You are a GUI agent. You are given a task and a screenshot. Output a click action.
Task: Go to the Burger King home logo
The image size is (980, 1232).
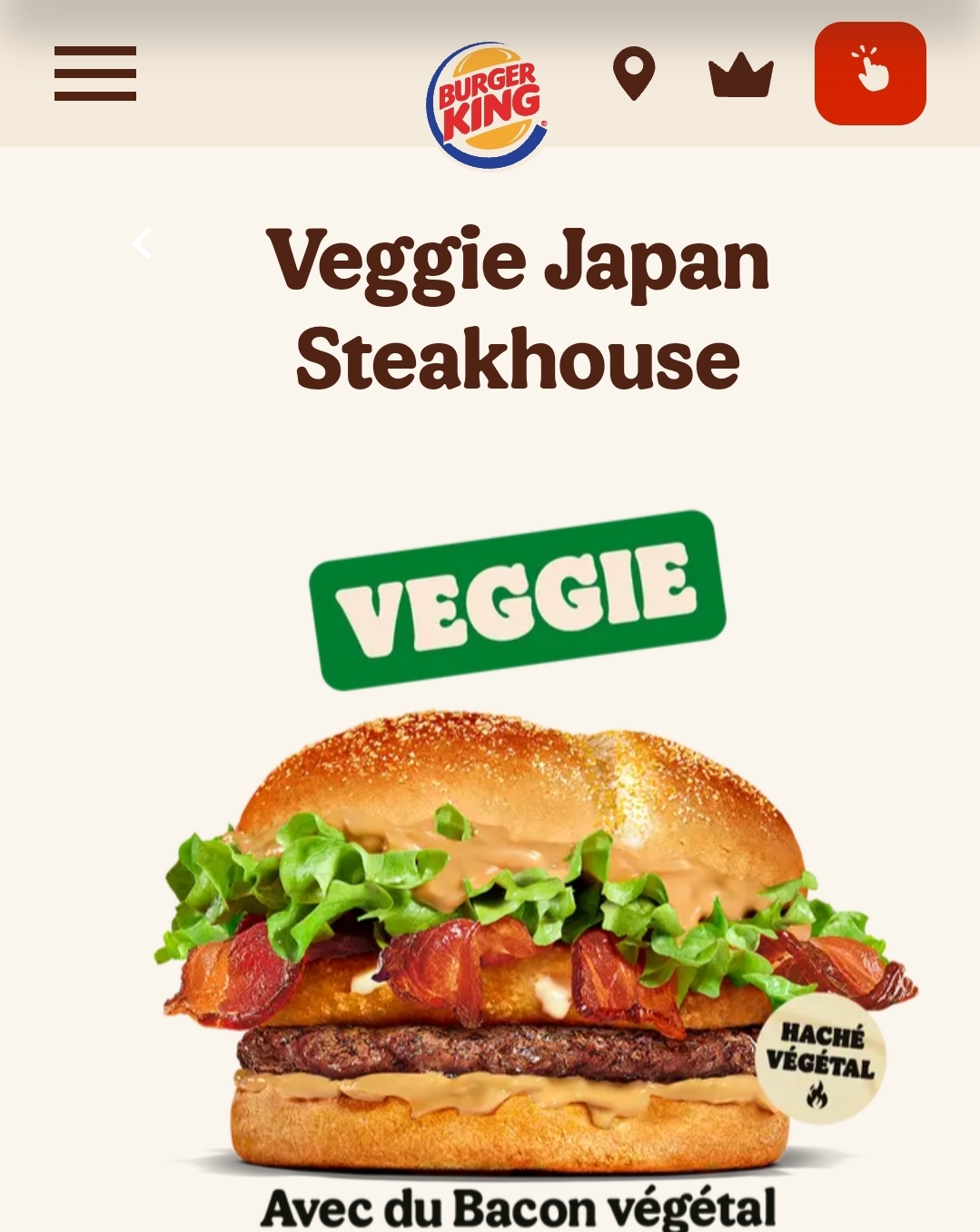click(488, 104)
